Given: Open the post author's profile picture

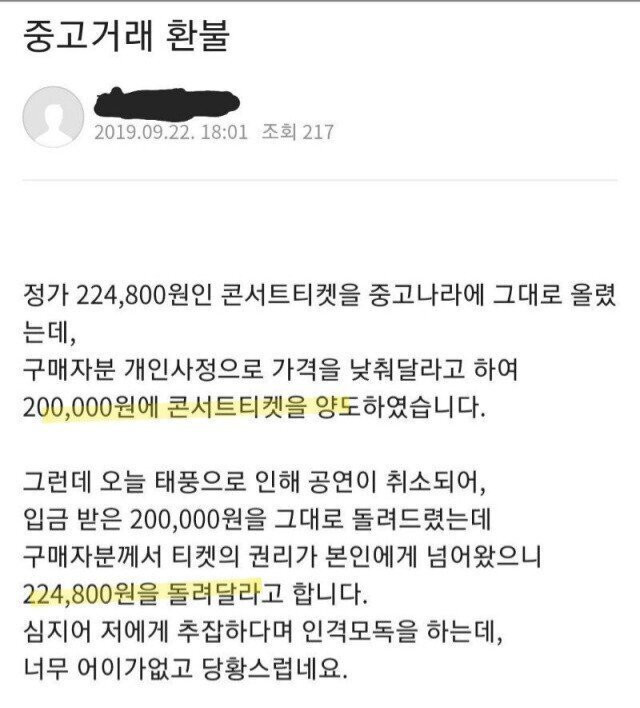Looking at the screenshot, I should pos(50,118).
